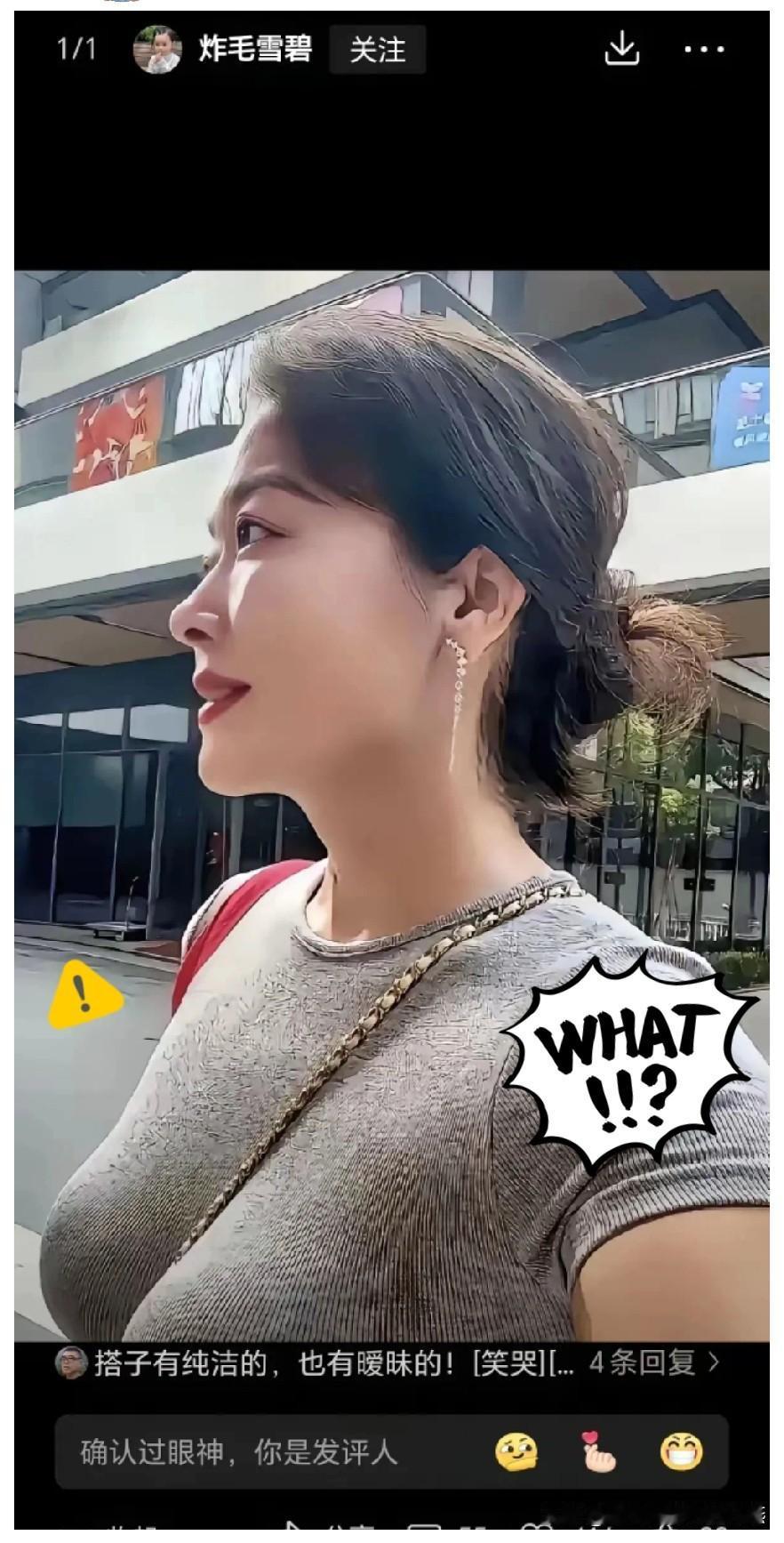
Task: Follow the user 炸毛雪碧
Action: coord(377,50)
